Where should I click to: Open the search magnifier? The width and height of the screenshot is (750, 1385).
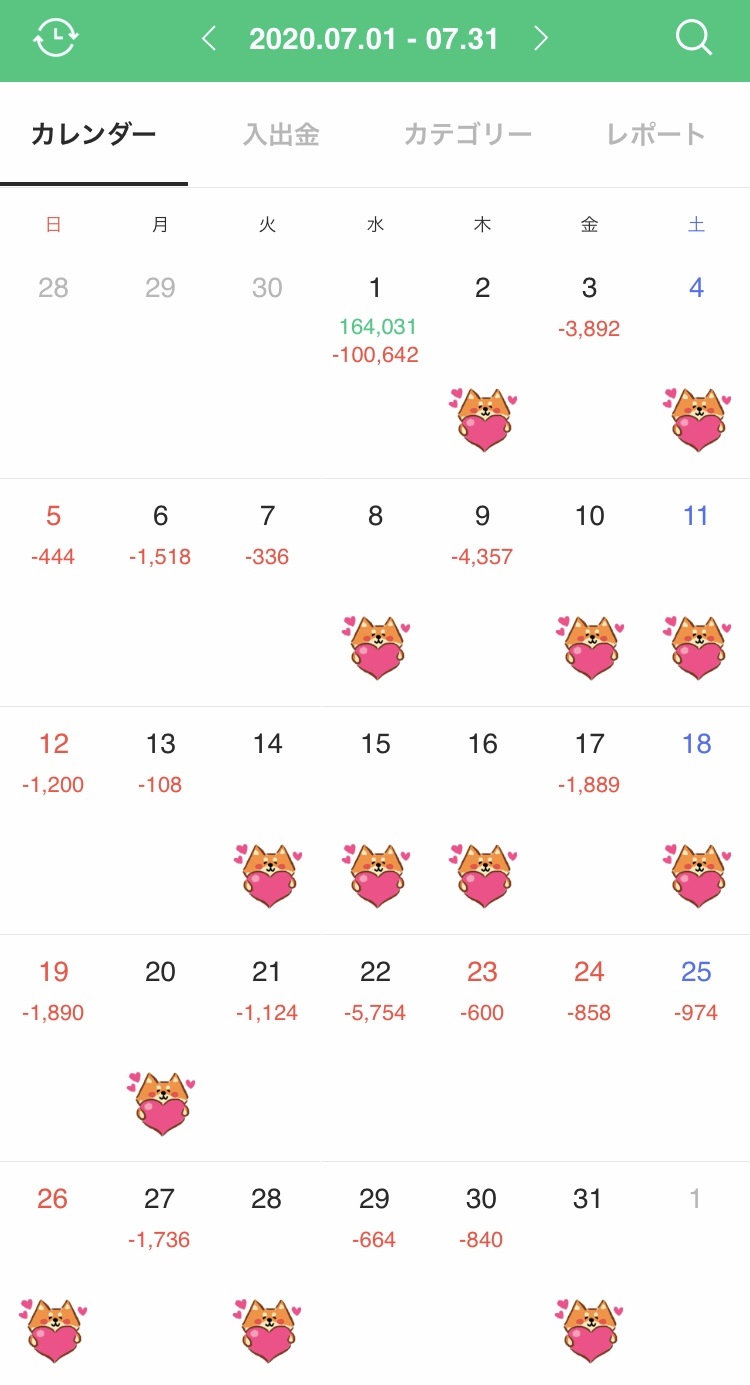pyautogui.click(x=693, y=39)
